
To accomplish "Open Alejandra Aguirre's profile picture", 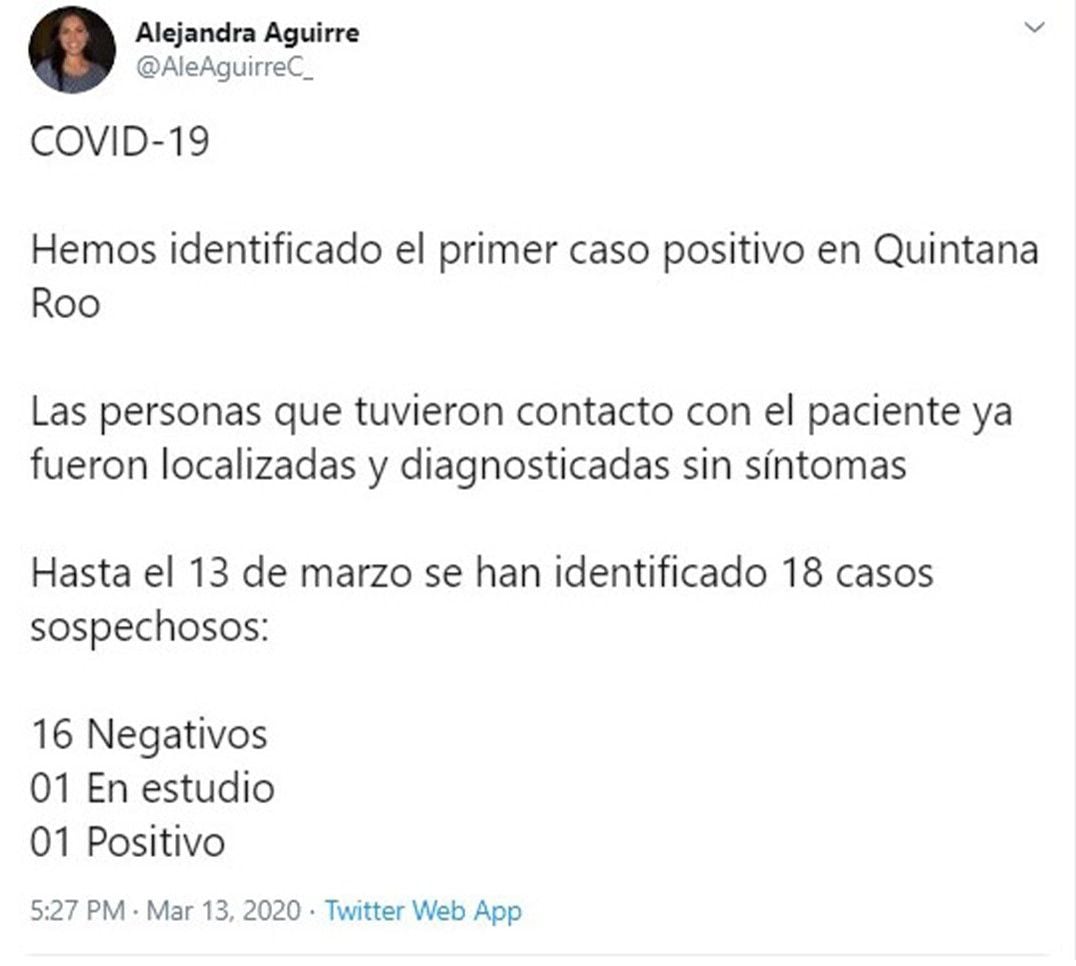I will 71,50.
